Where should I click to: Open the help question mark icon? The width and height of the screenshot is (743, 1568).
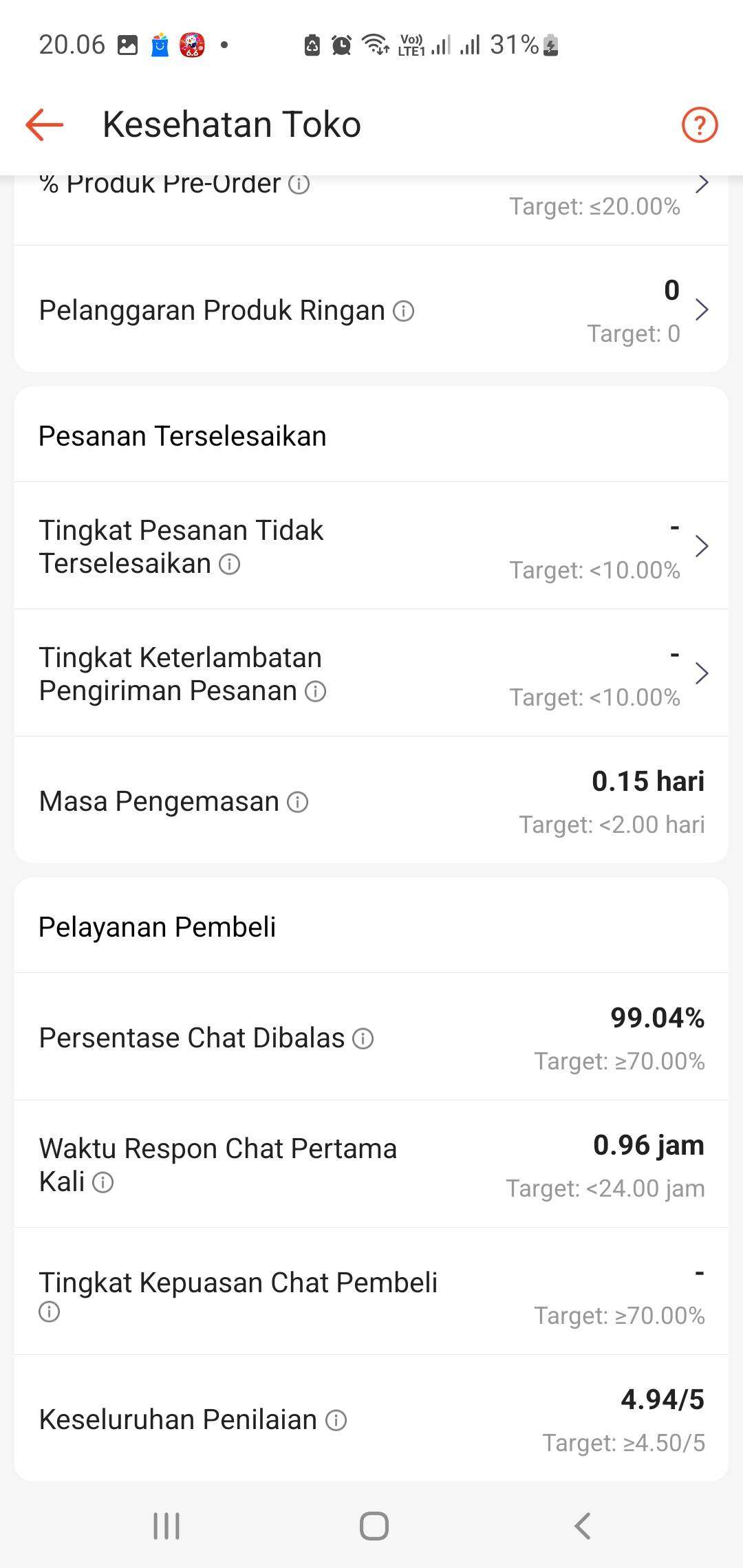700,125
